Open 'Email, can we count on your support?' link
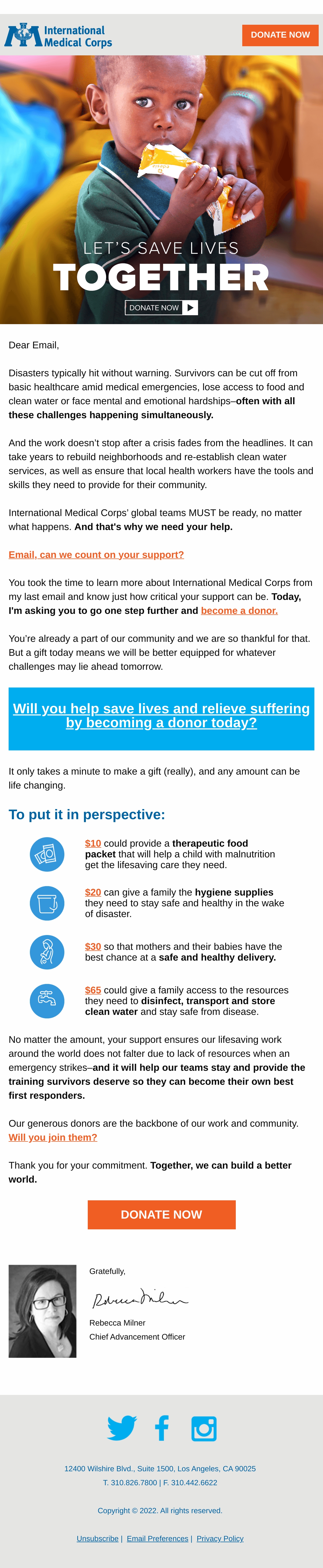This screenshot has width=323, height=1568. click(96, 554)
